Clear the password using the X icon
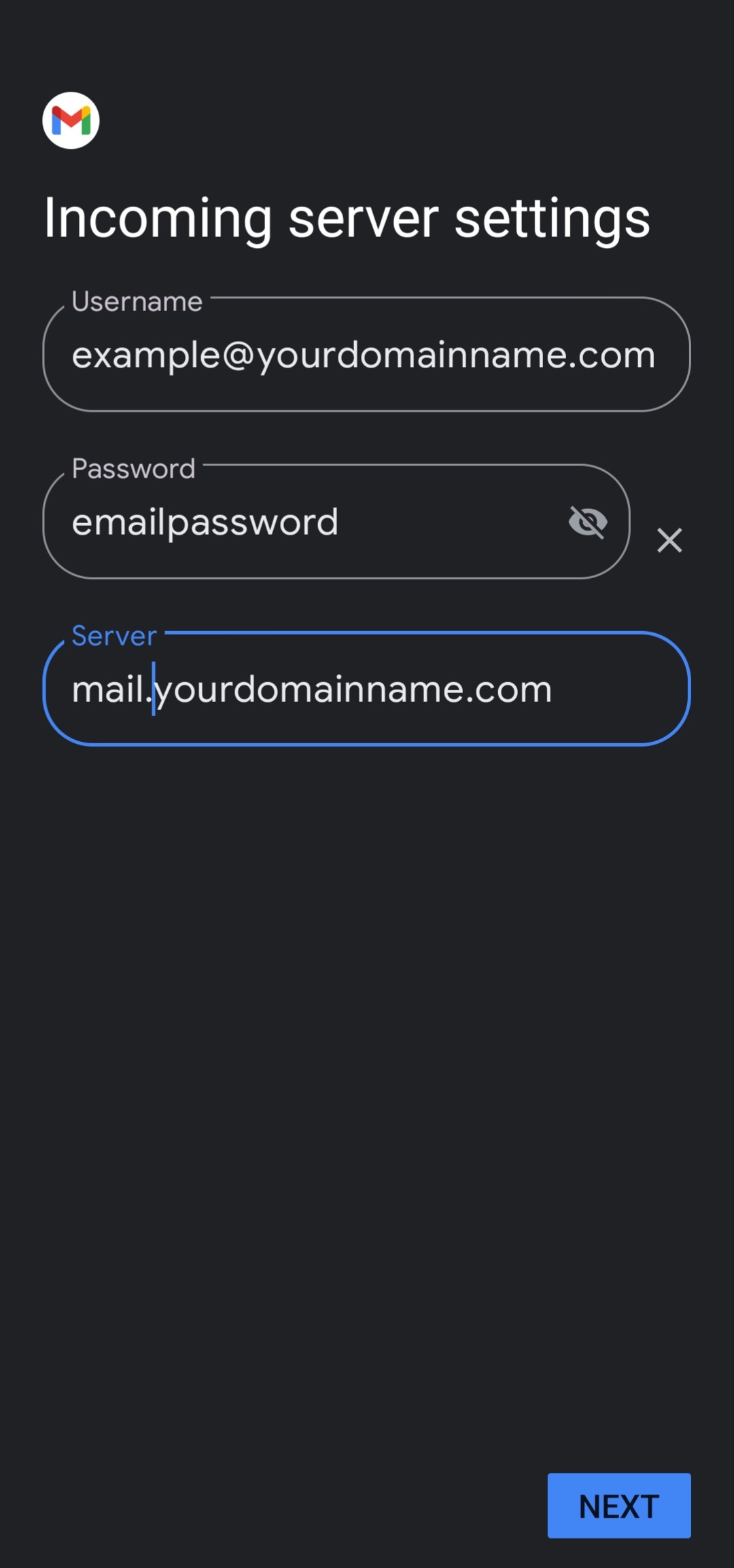 [669, 540]
